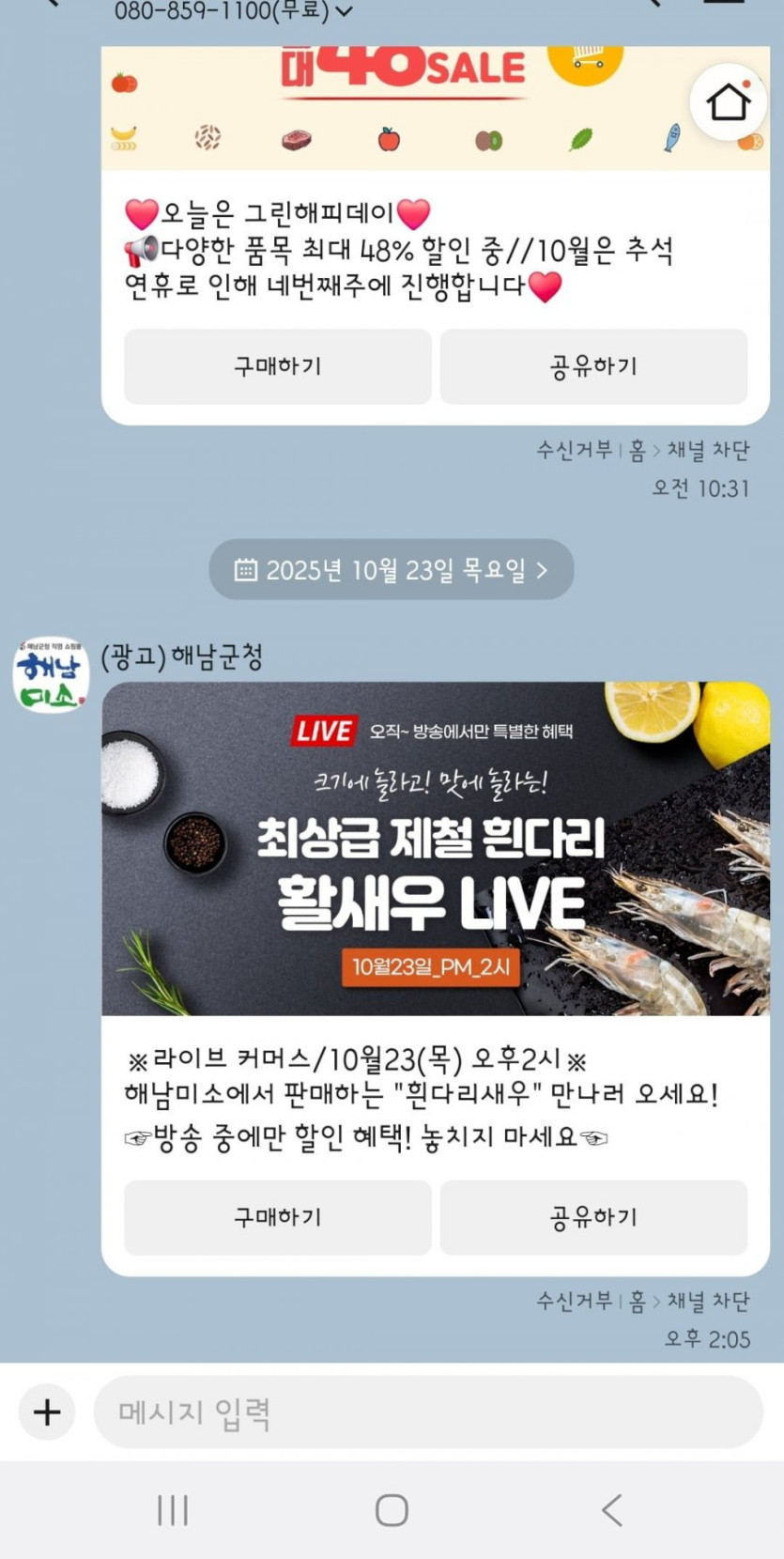Tap 구매하기 under the 흰다리새우 message
The image size is (784, 1559).
point(278,1217)
